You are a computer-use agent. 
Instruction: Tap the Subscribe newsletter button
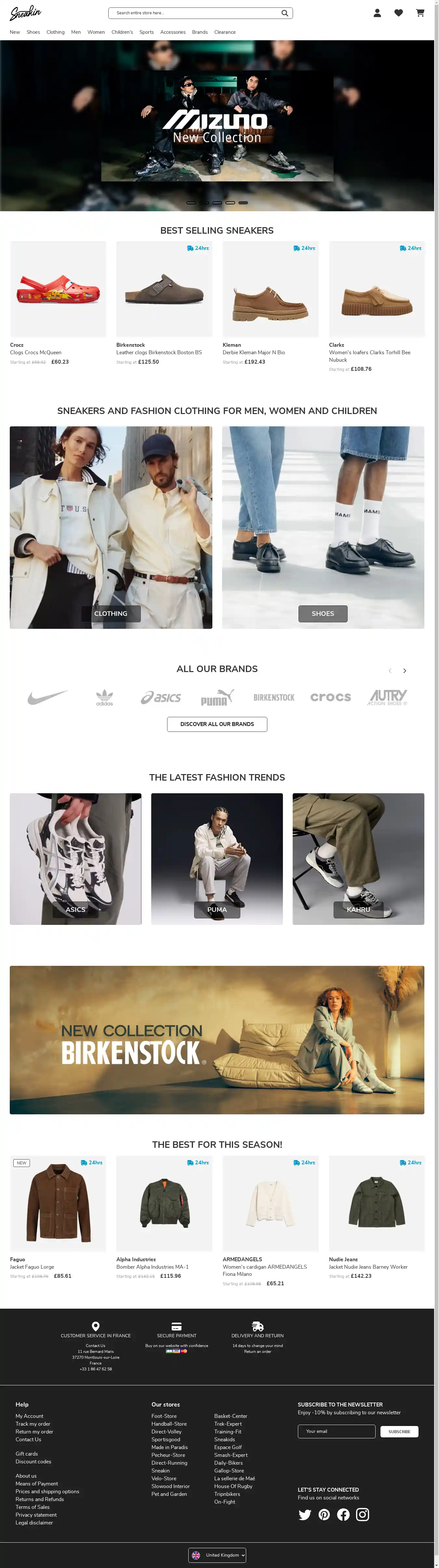399,1432
